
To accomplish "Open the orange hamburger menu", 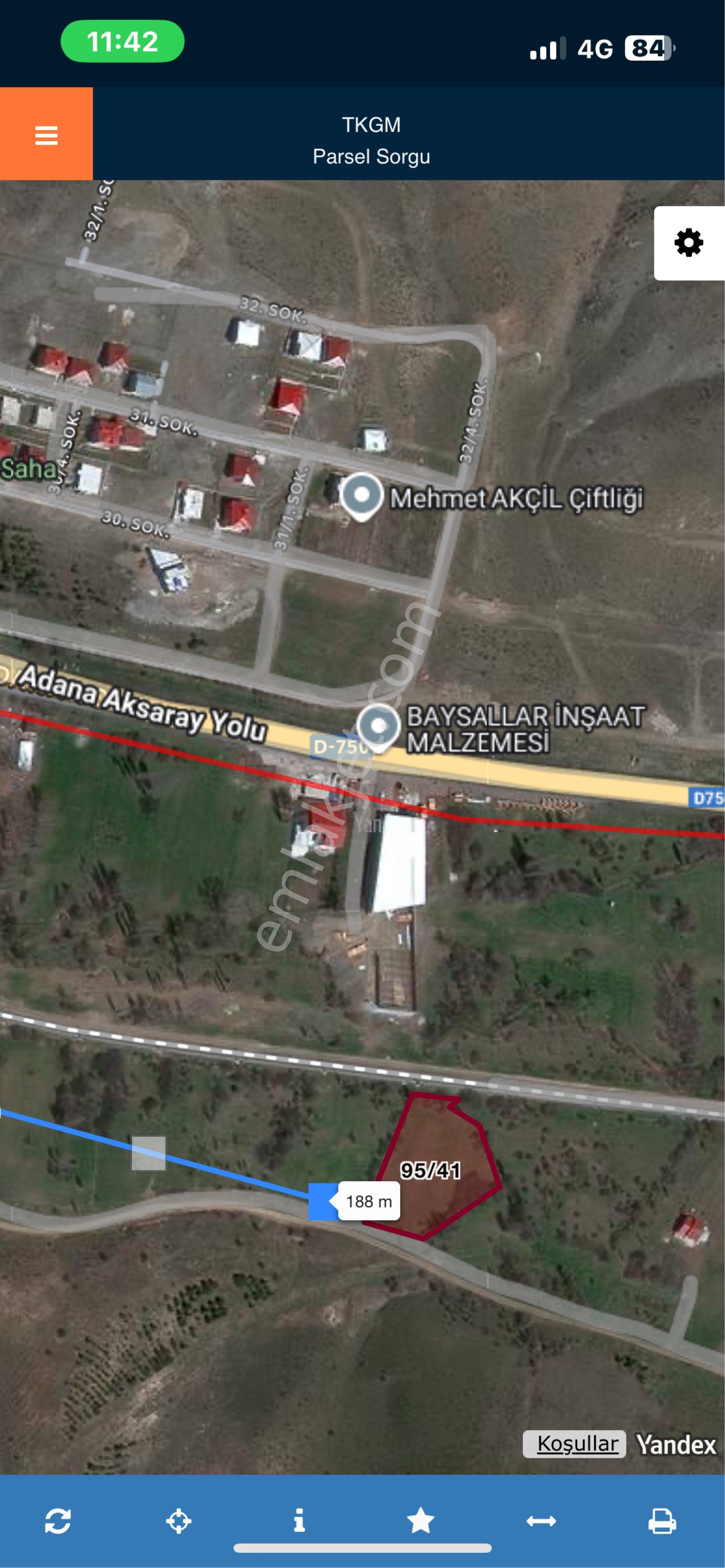I will coord(46,134).
